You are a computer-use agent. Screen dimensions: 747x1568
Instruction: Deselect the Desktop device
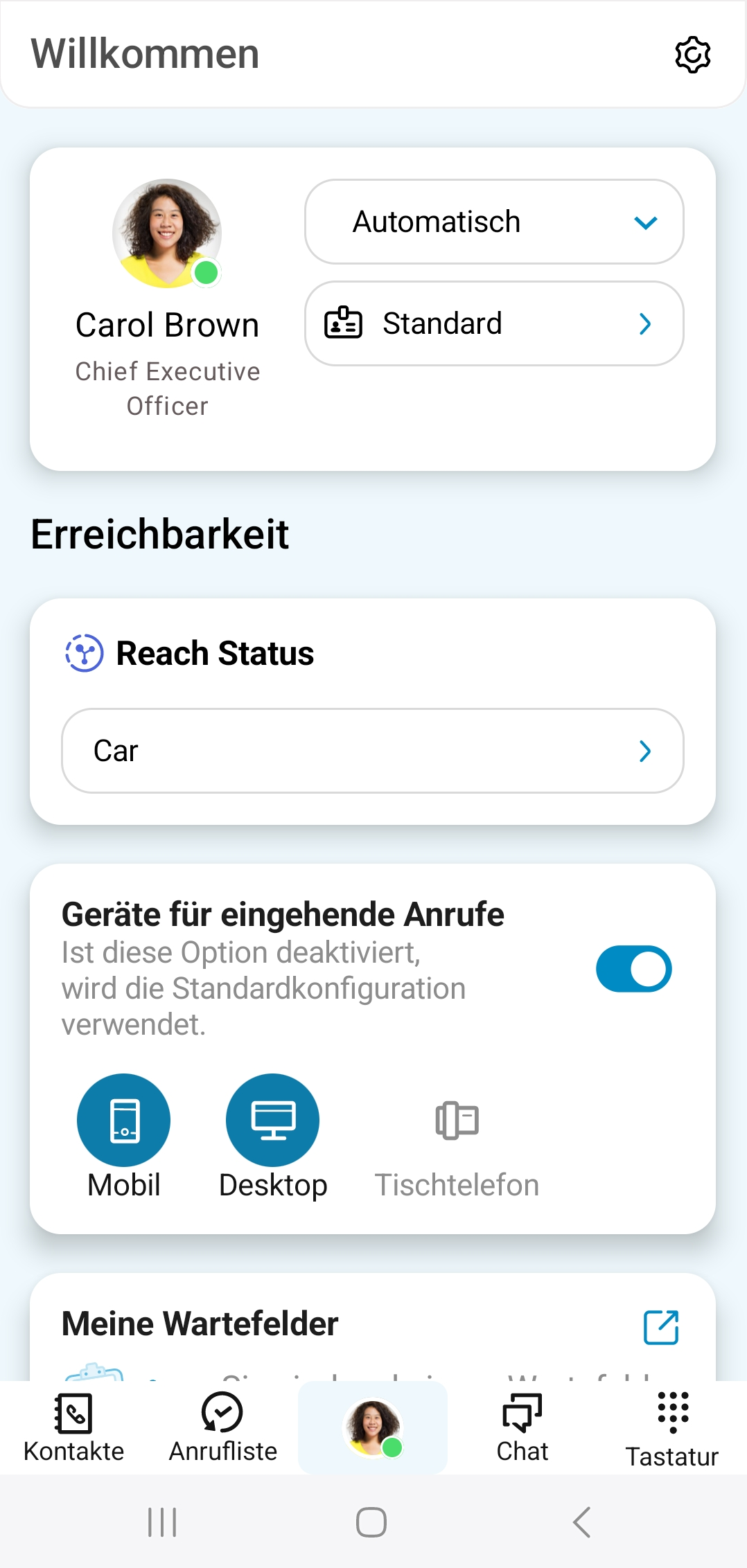[x=273, y=1120]
